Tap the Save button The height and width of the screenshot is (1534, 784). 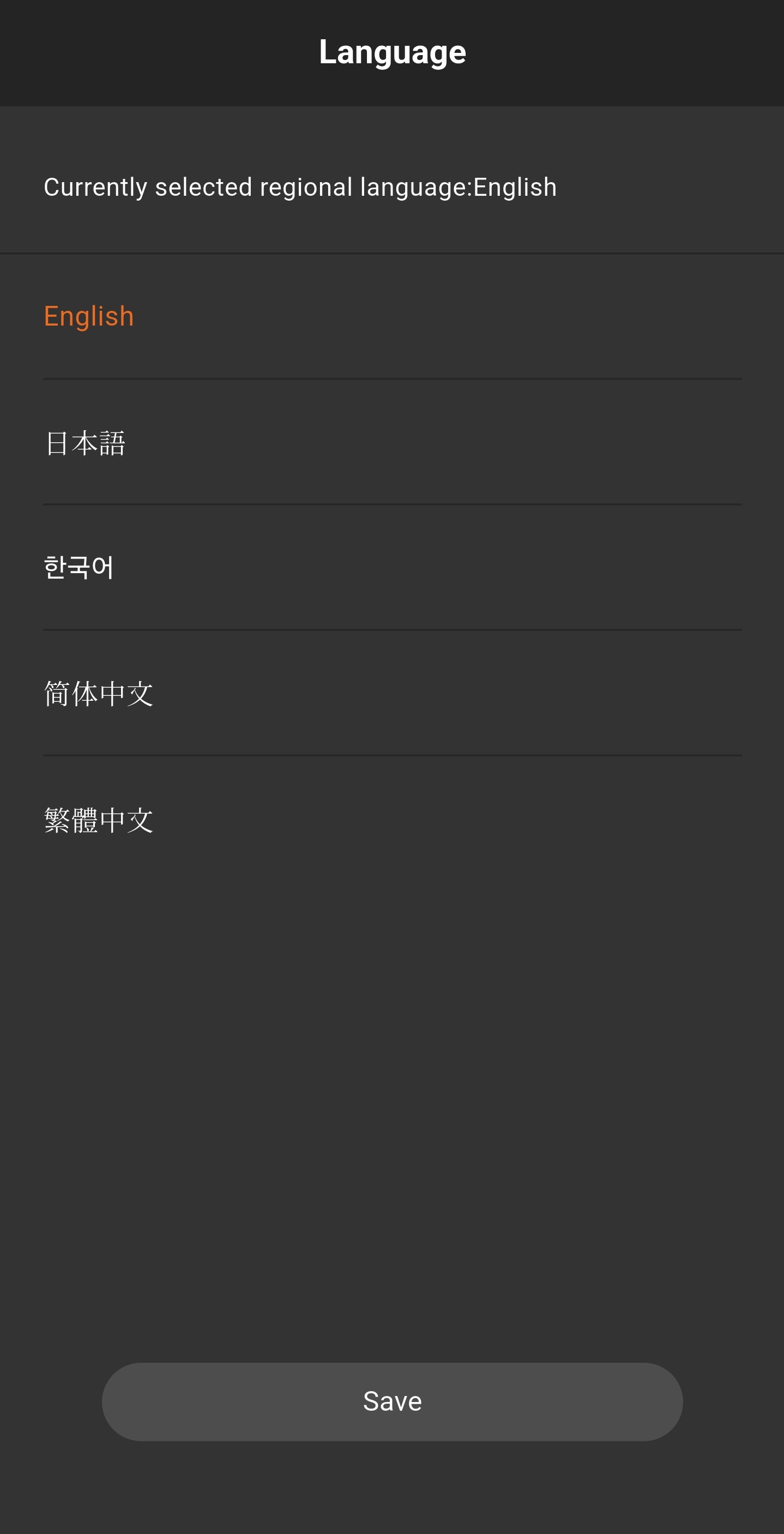391,1401
